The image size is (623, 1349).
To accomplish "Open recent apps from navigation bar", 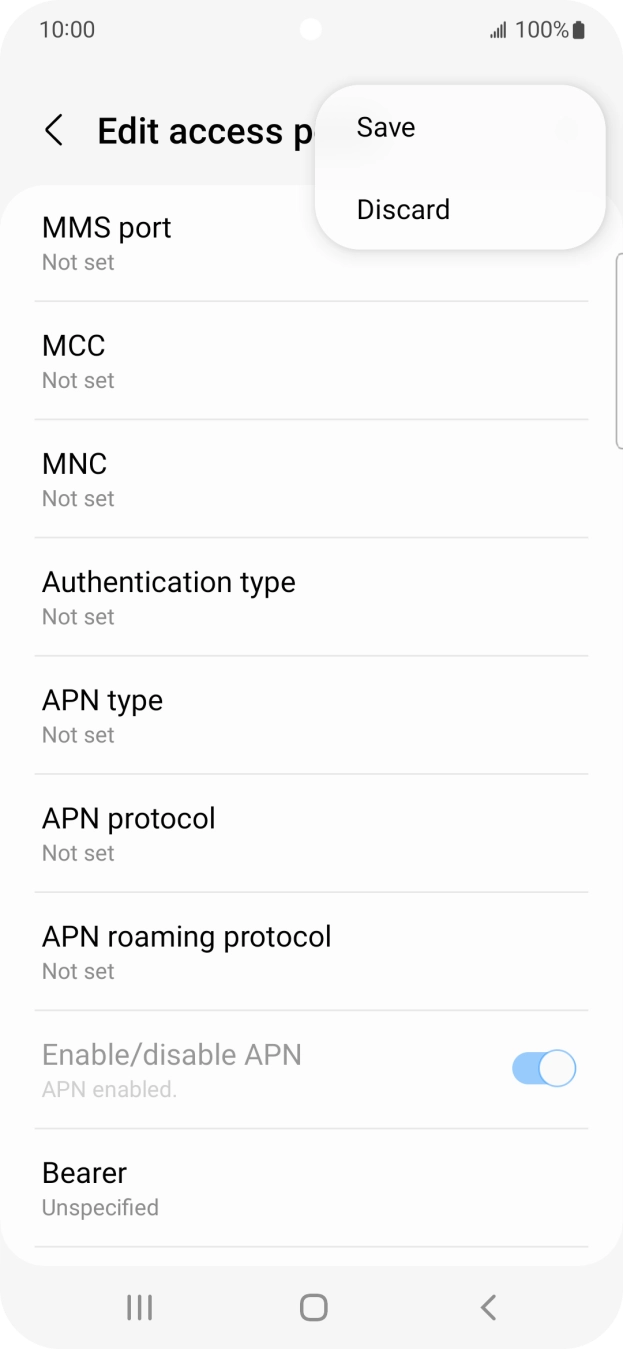I will click(x=139, y=1307).
